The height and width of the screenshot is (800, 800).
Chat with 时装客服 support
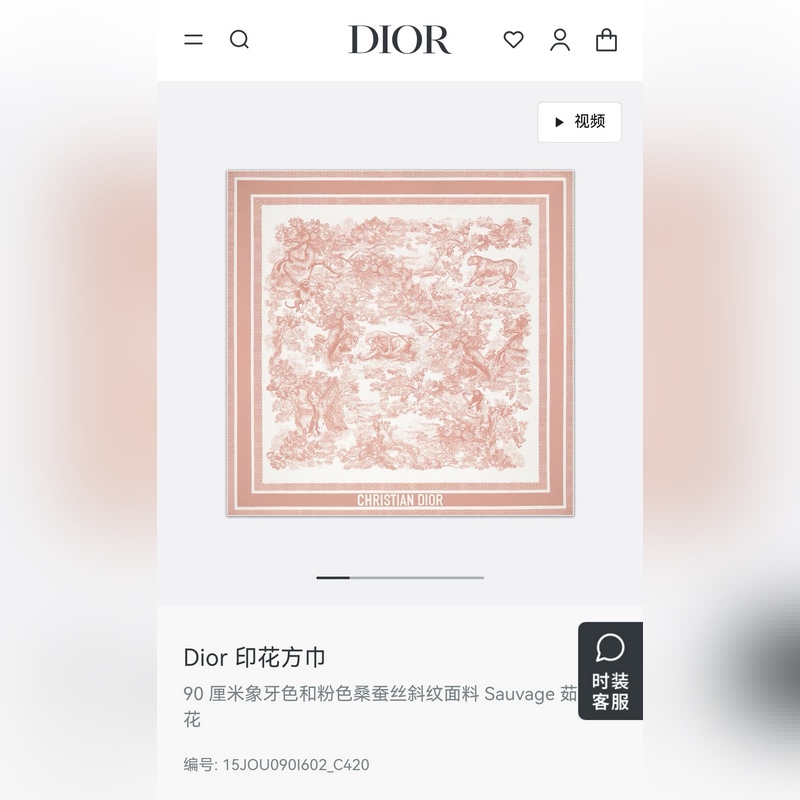[x=610, y=671]
